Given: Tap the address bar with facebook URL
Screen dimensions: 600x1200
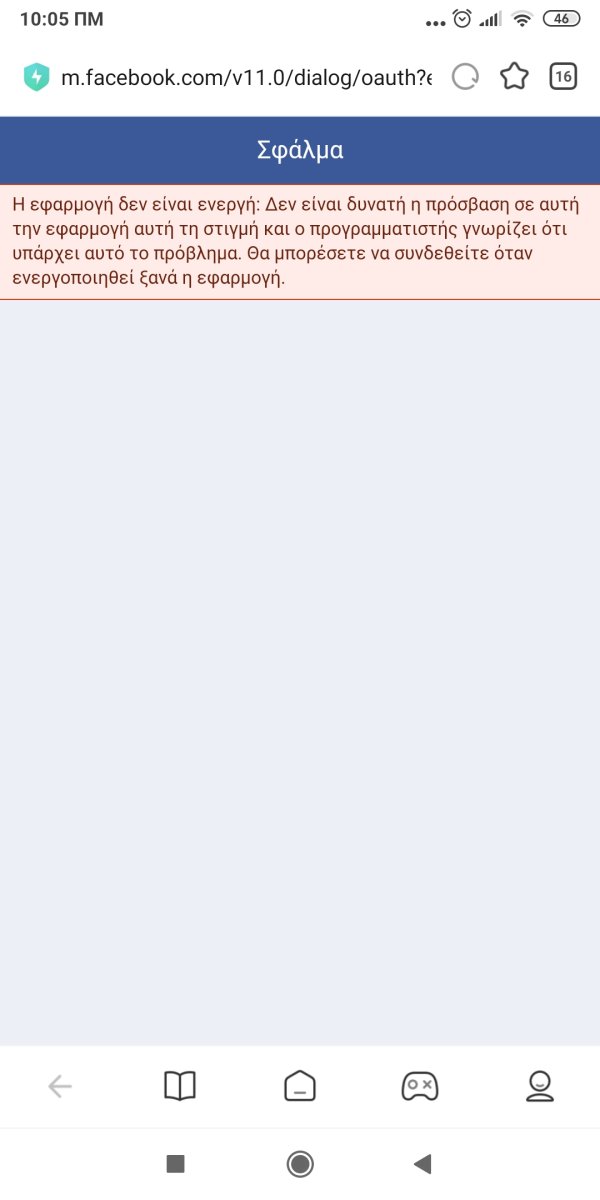Looking at the screenshot, I should tap(245, 78).
